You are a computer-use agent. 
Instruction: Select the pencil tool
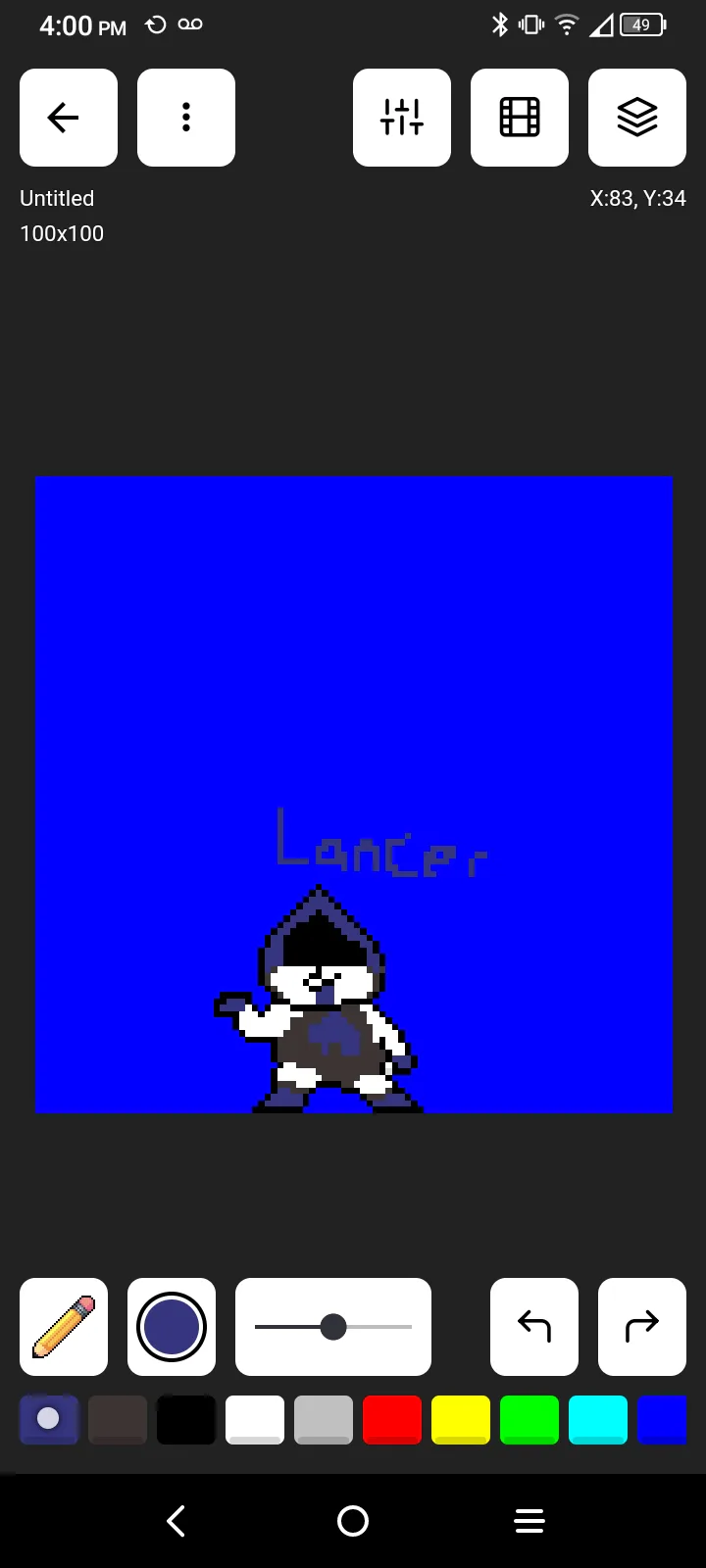(x=64, y=1327)
